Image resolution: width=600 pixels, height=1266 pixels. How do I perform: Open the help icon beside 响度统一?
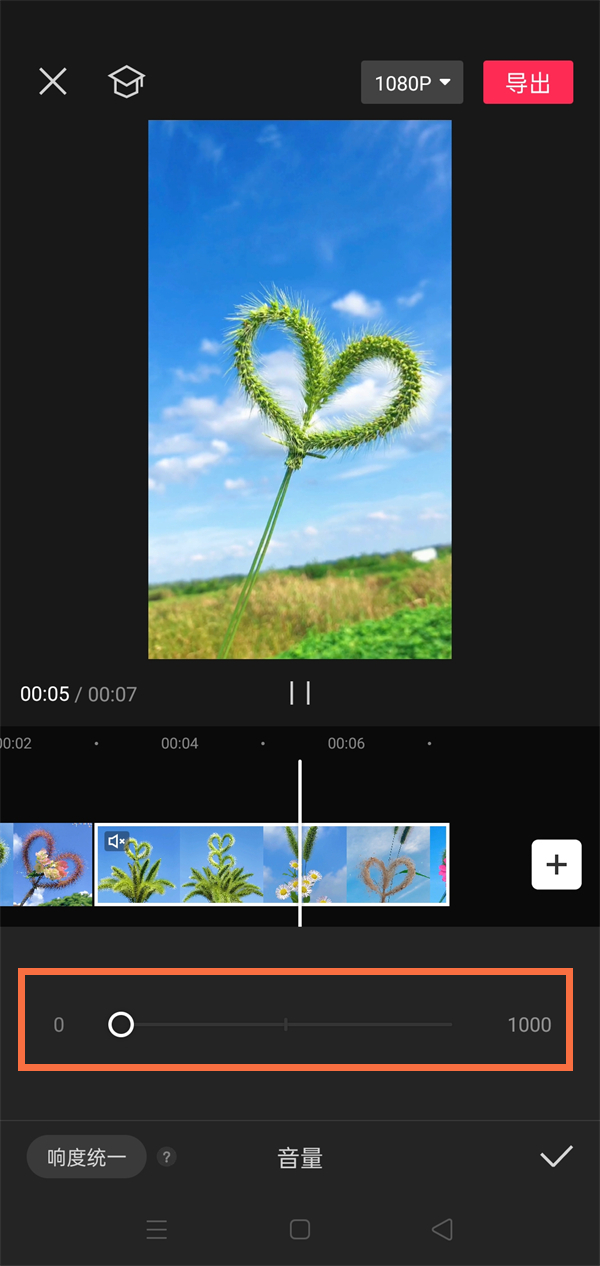pyautogui.click(x=167, y=1158)
